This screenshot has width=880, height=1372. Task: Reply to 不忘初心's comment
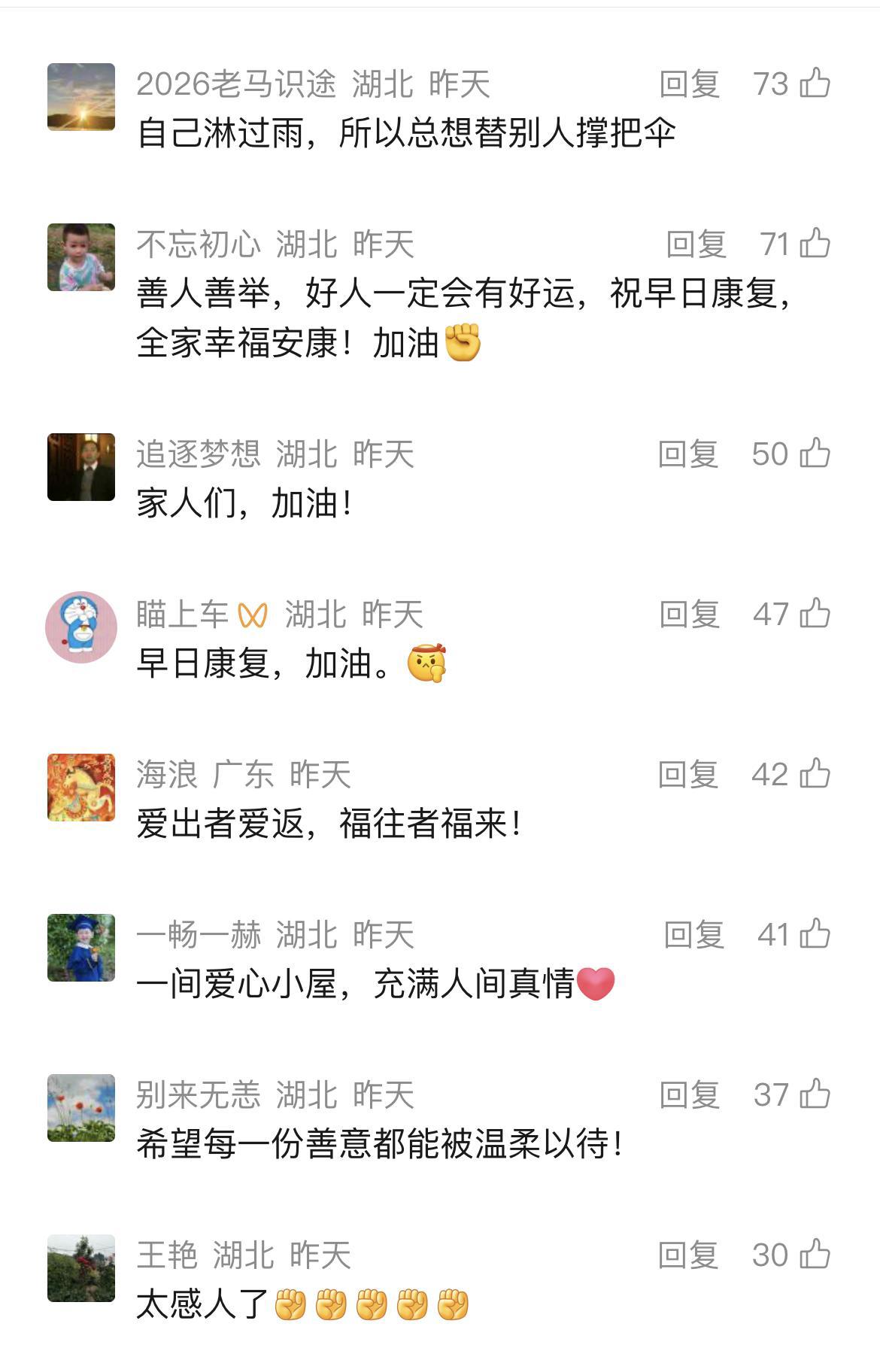696,244
